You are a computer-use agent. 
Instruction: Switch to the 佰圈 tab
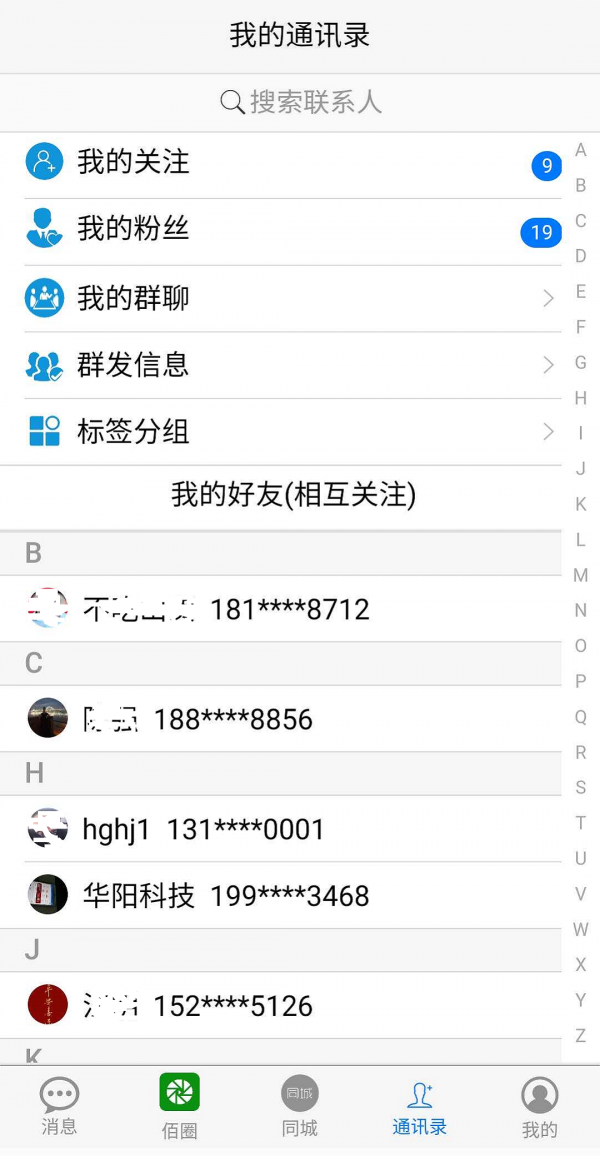[x=179, y=1108]
